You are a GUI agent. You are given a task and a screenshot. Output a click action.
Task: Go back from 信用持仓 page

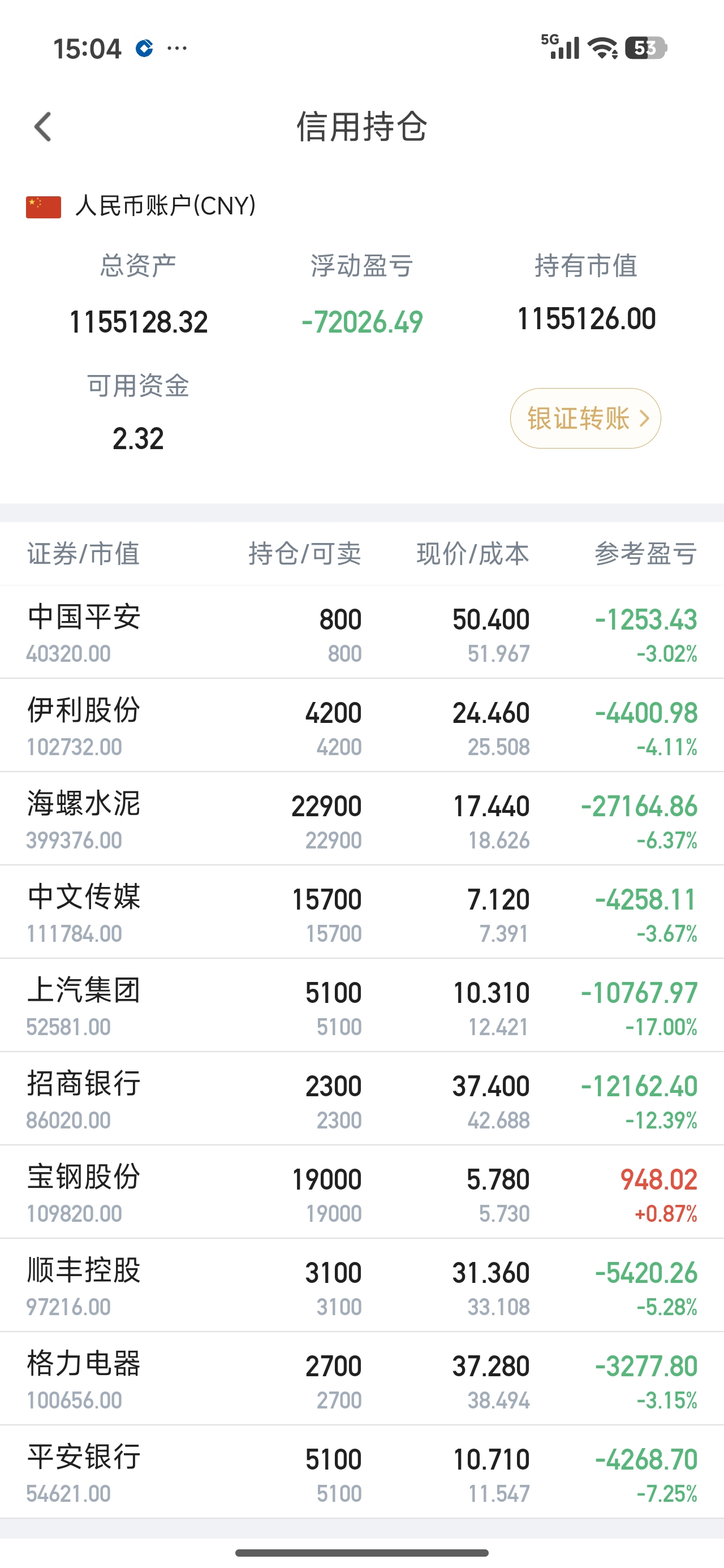42,127
